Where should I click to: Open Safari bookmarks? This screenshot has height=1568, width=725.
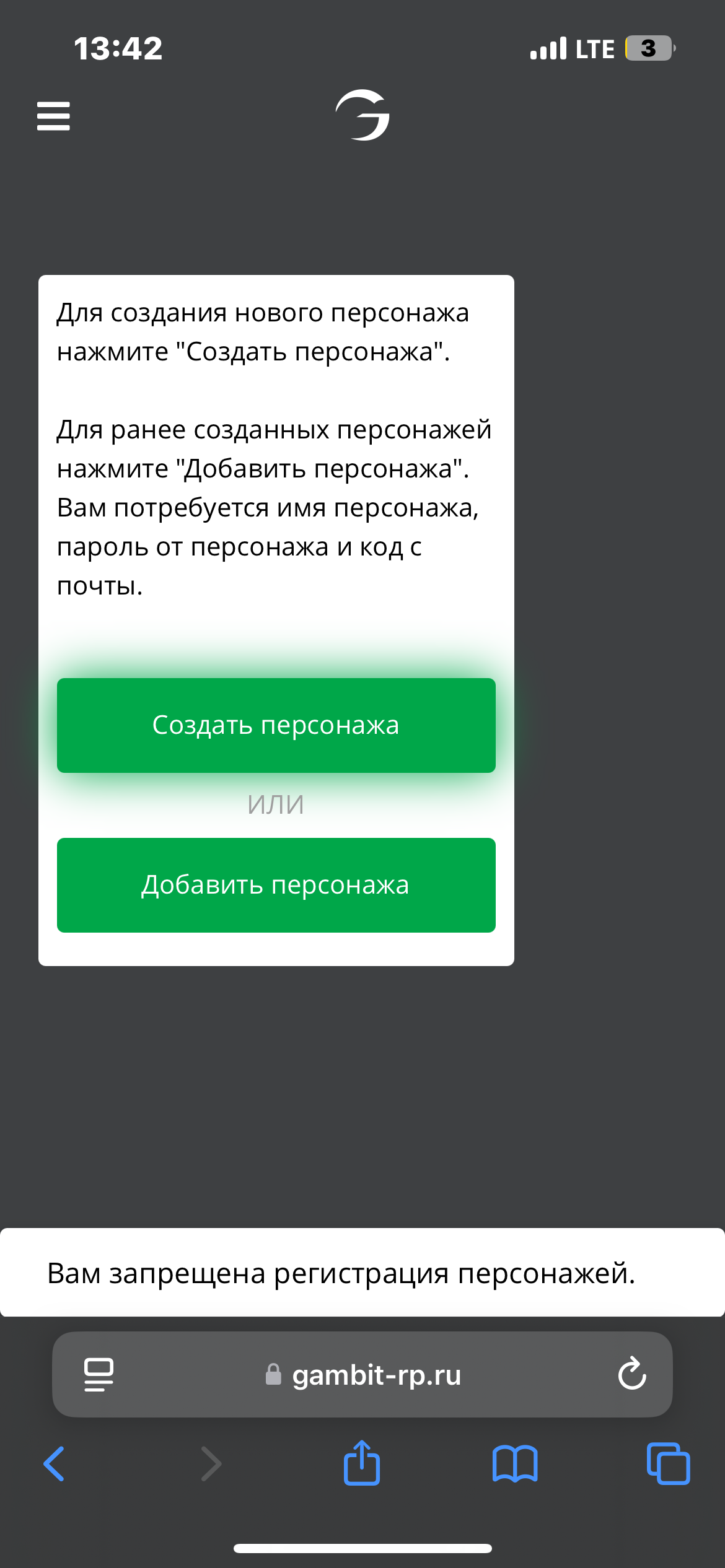514,1464
